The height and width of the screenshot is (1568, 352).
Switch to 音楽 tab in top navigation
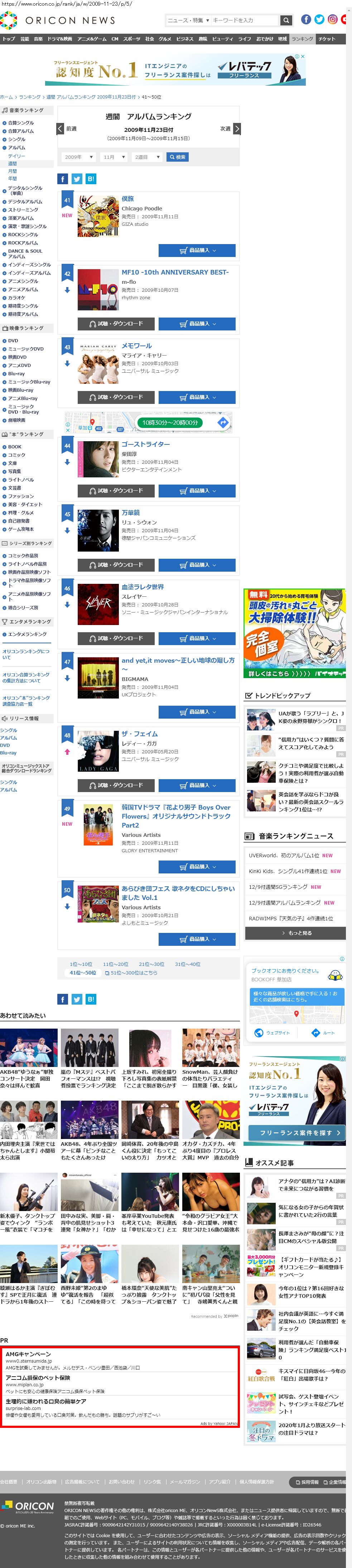coord(38,39)
